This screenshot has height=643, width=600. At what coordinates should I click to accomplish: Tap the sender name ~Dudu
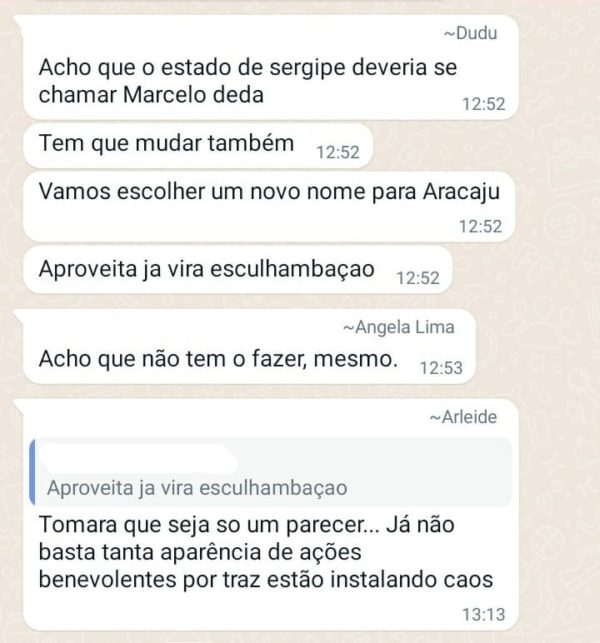click(x=469, y=35)
